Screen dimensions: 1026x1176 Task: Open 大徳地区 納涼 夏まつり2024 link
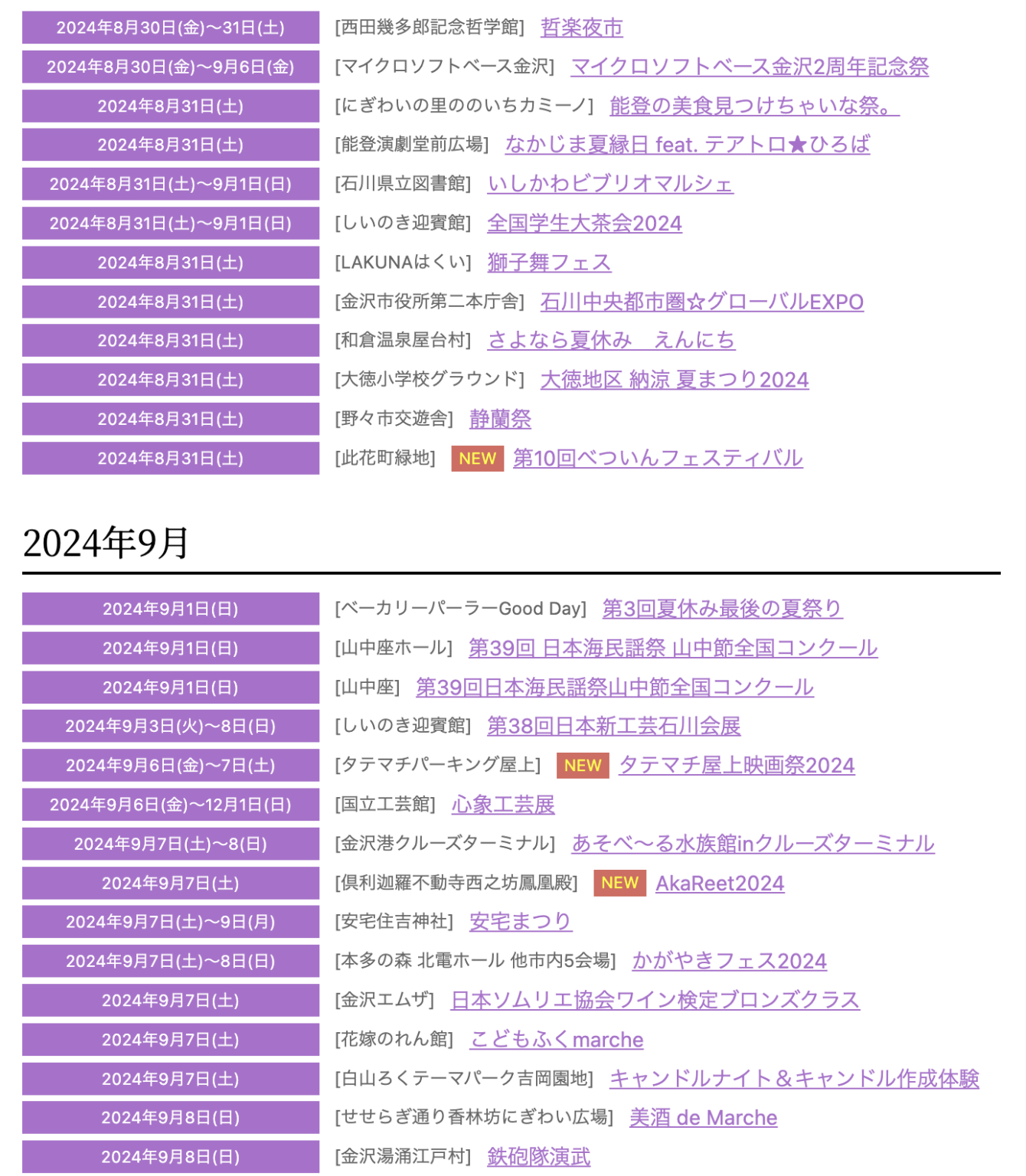point(674,380)
